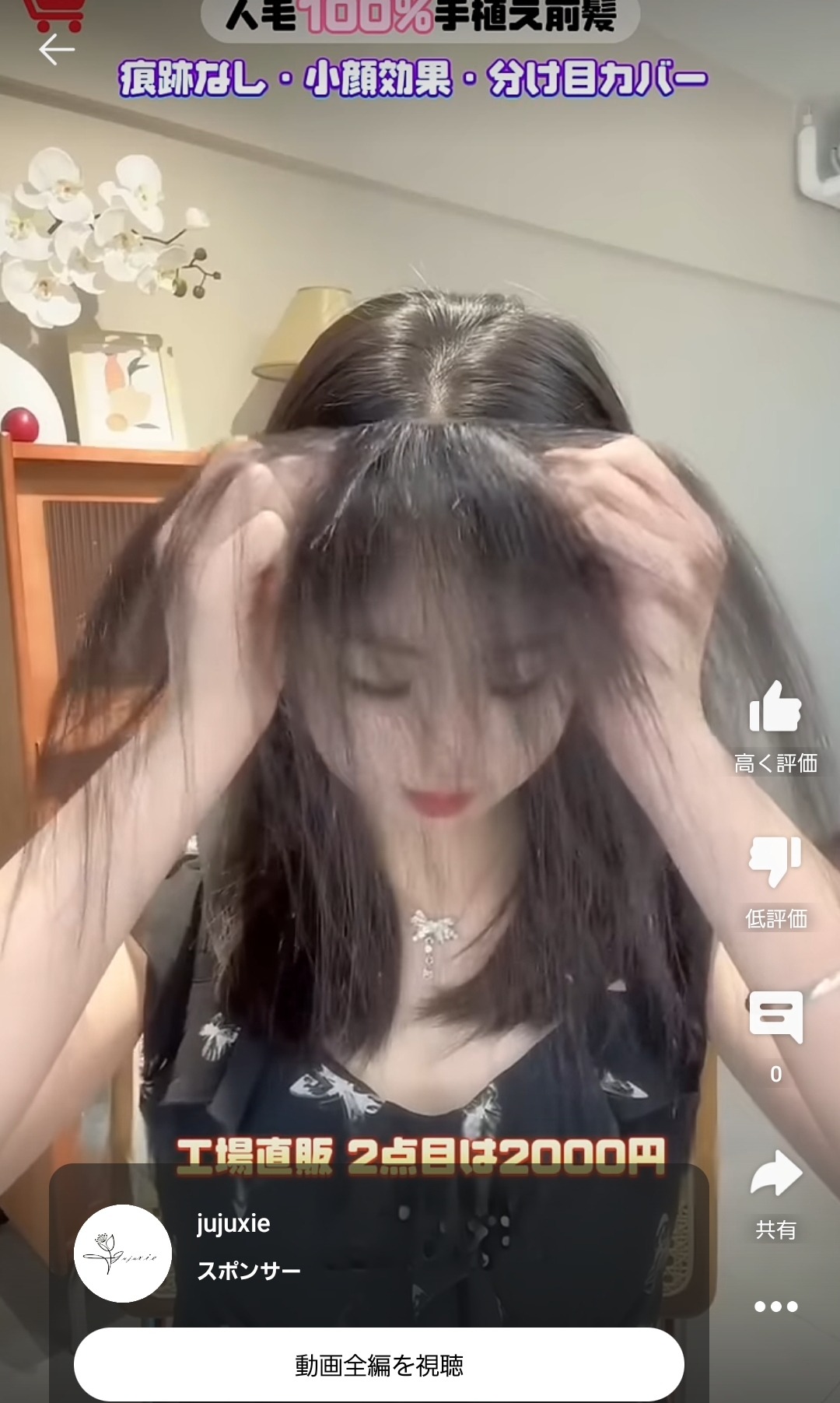
Task: Go back with the arrow icon
Action: tap(56, 50)
